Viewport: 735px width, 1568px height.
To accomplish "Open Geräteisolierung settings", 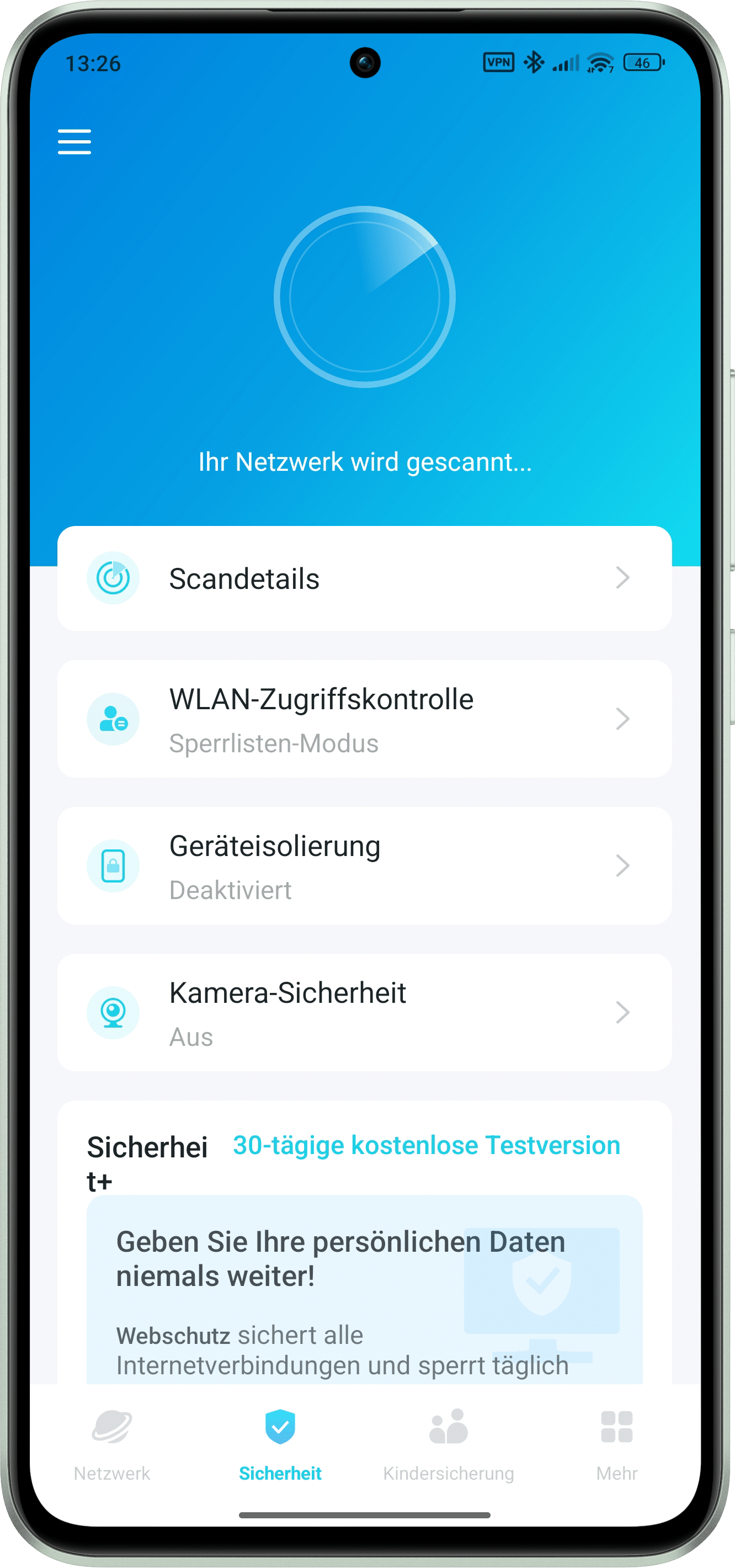I will [x=364, y=865].
